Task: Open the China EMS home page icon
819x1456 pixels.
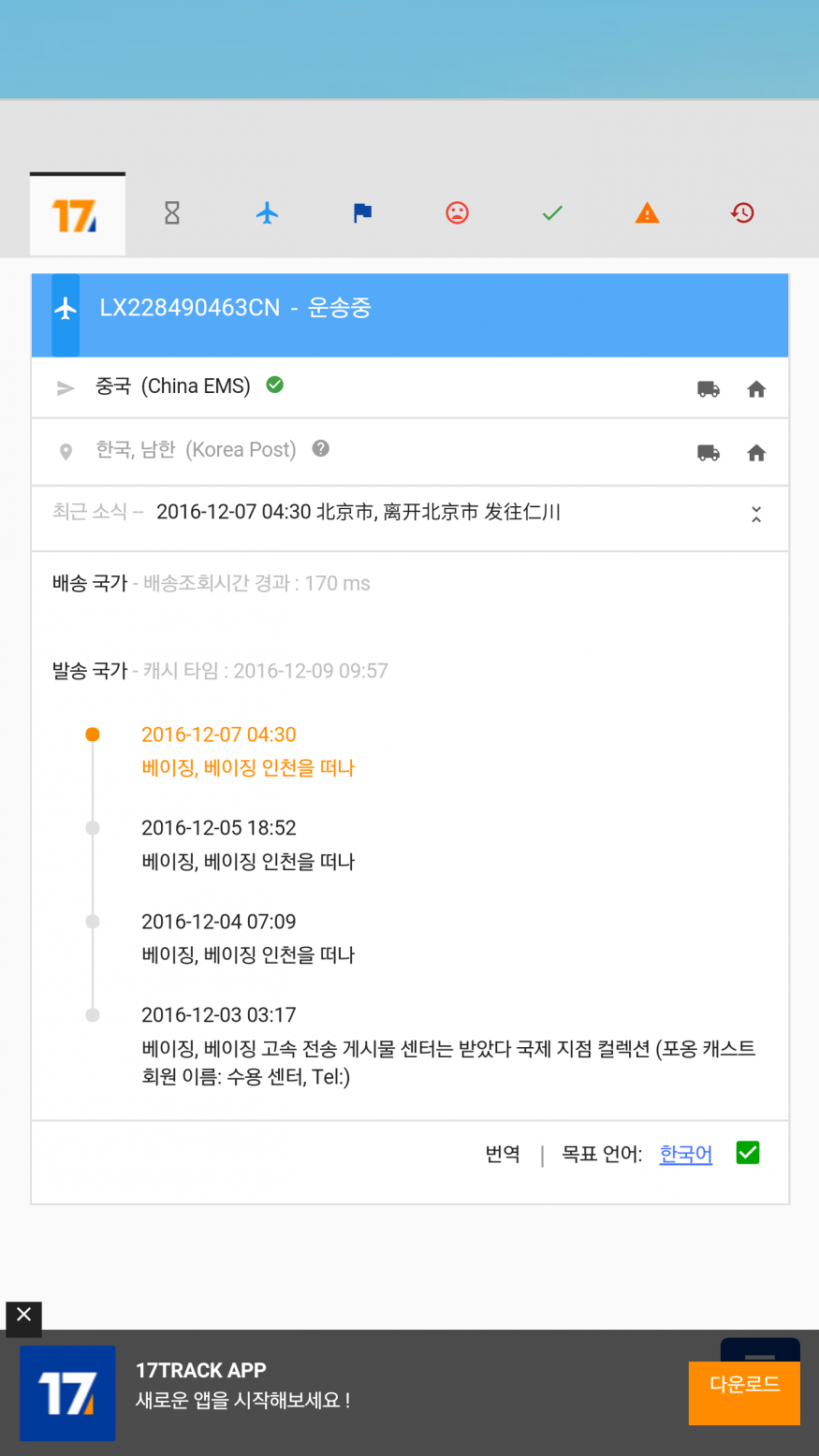Action: (x=756, y=389)
